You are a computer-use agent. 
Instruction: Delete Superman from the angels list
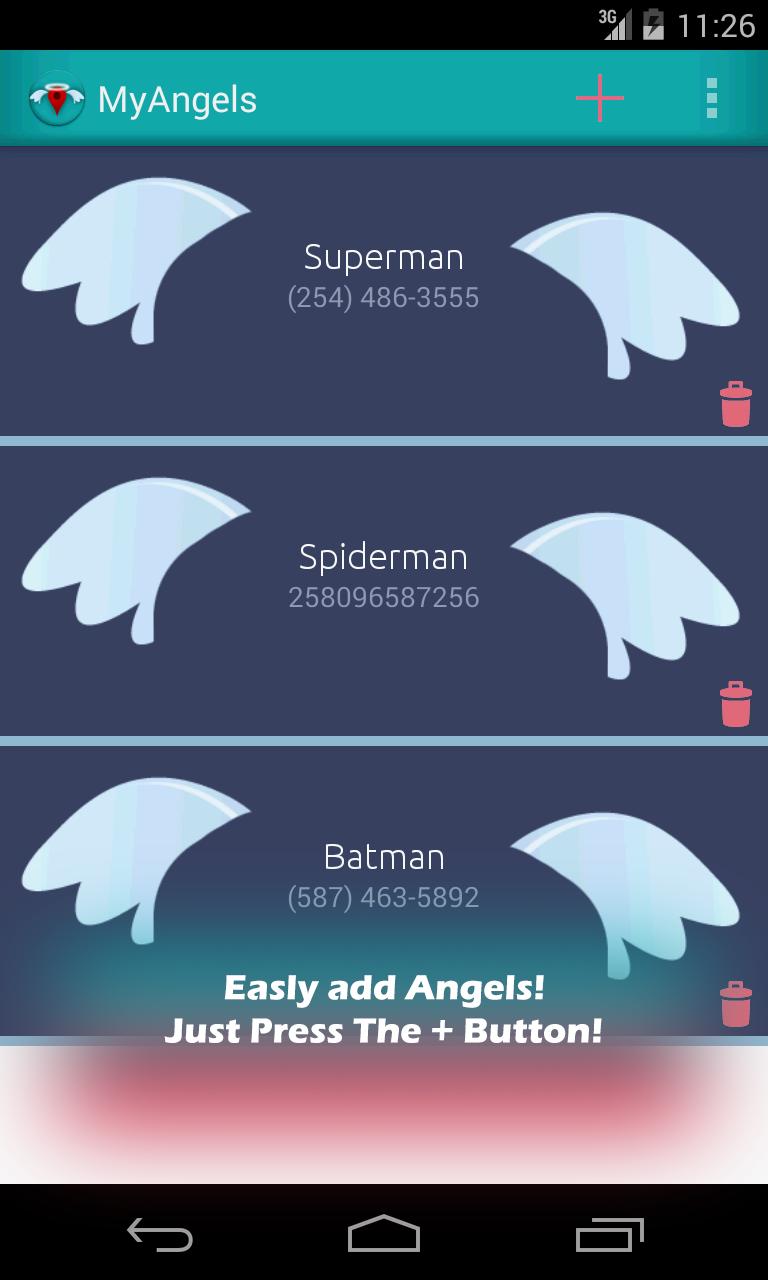click(x=735, y=404)
